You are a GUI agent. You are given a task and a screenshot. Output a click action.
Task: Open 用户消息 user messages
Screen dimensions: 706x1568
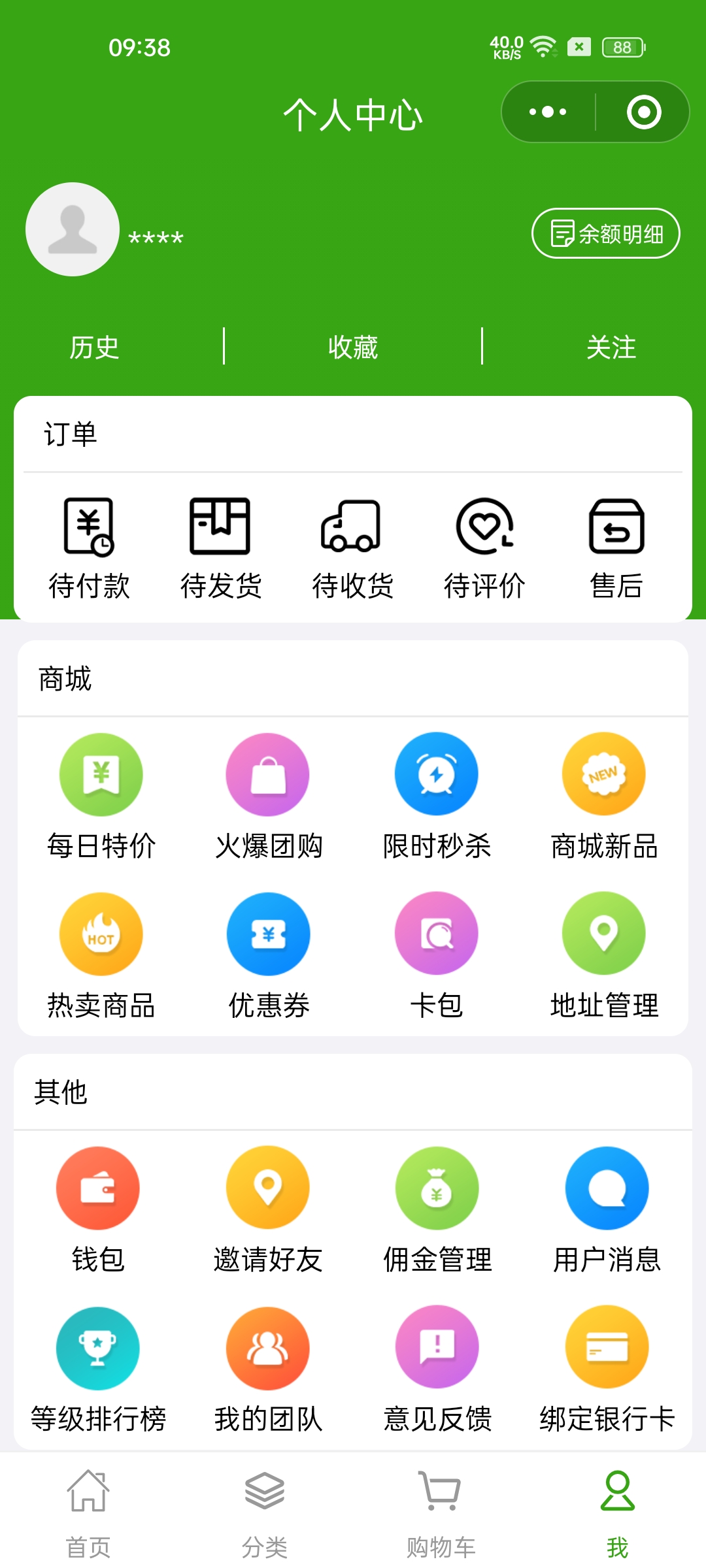[x=607, y=1209]
